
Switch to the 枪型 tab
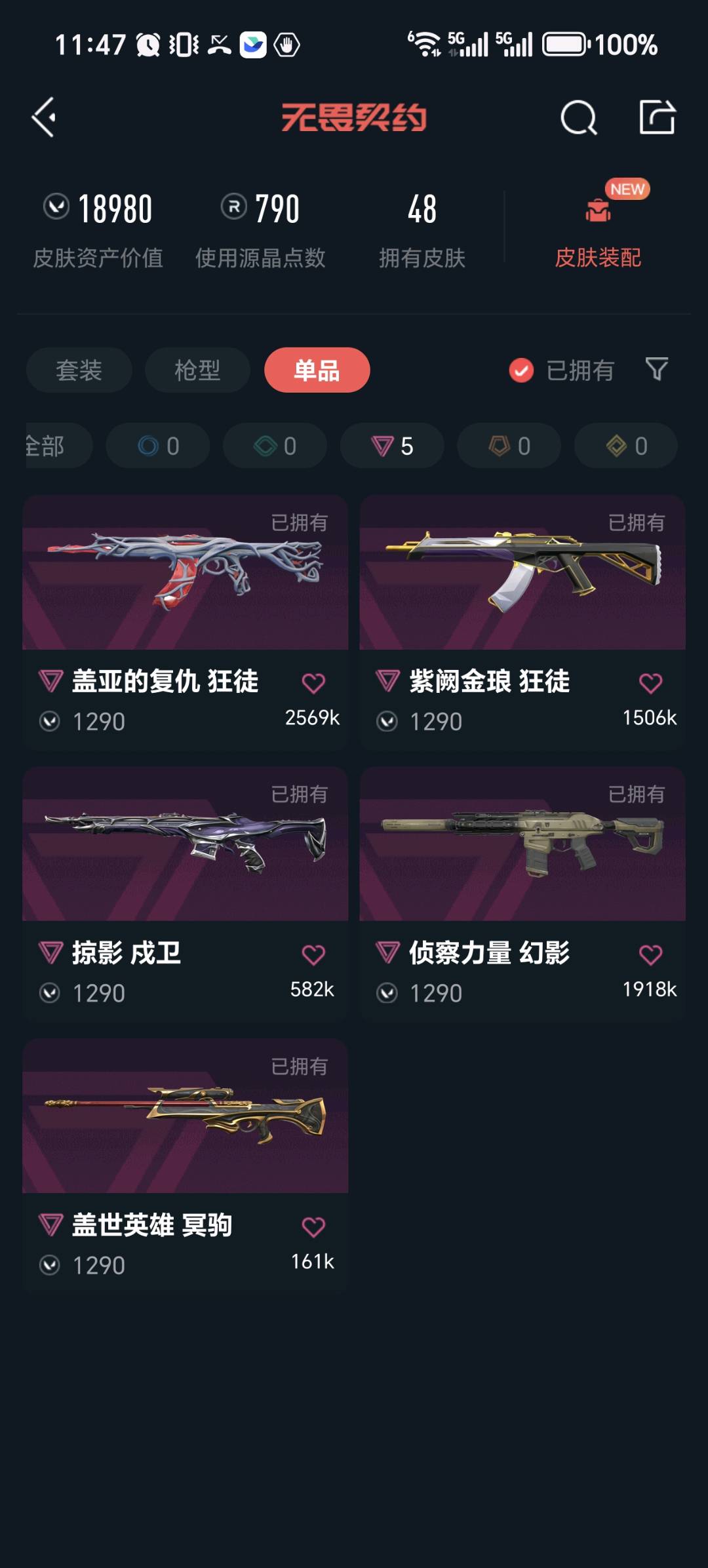pyautogui.click(x=197, y=370)
